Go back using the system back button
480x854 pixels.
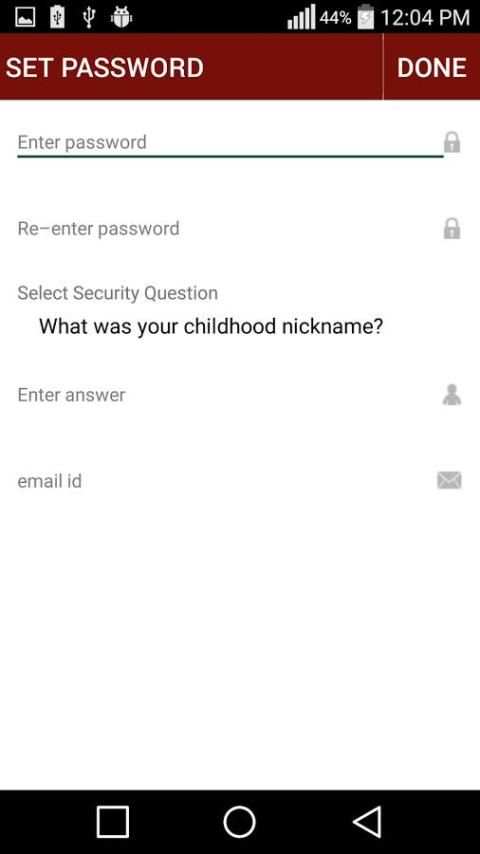(367, 821)
